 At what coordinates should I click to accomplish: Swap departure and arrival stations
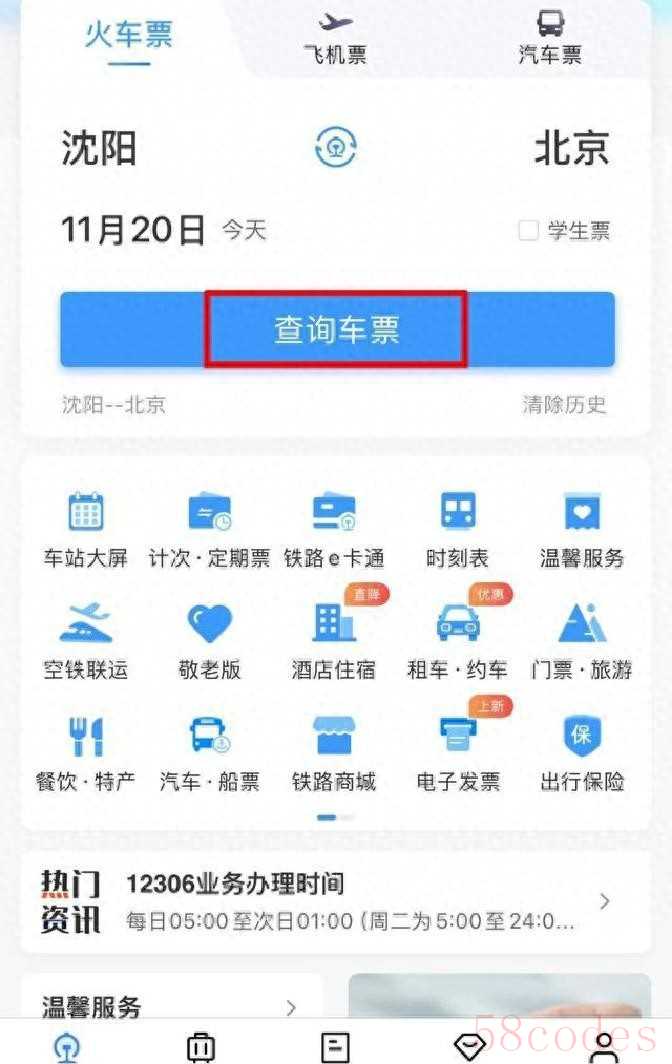point(336,148)
